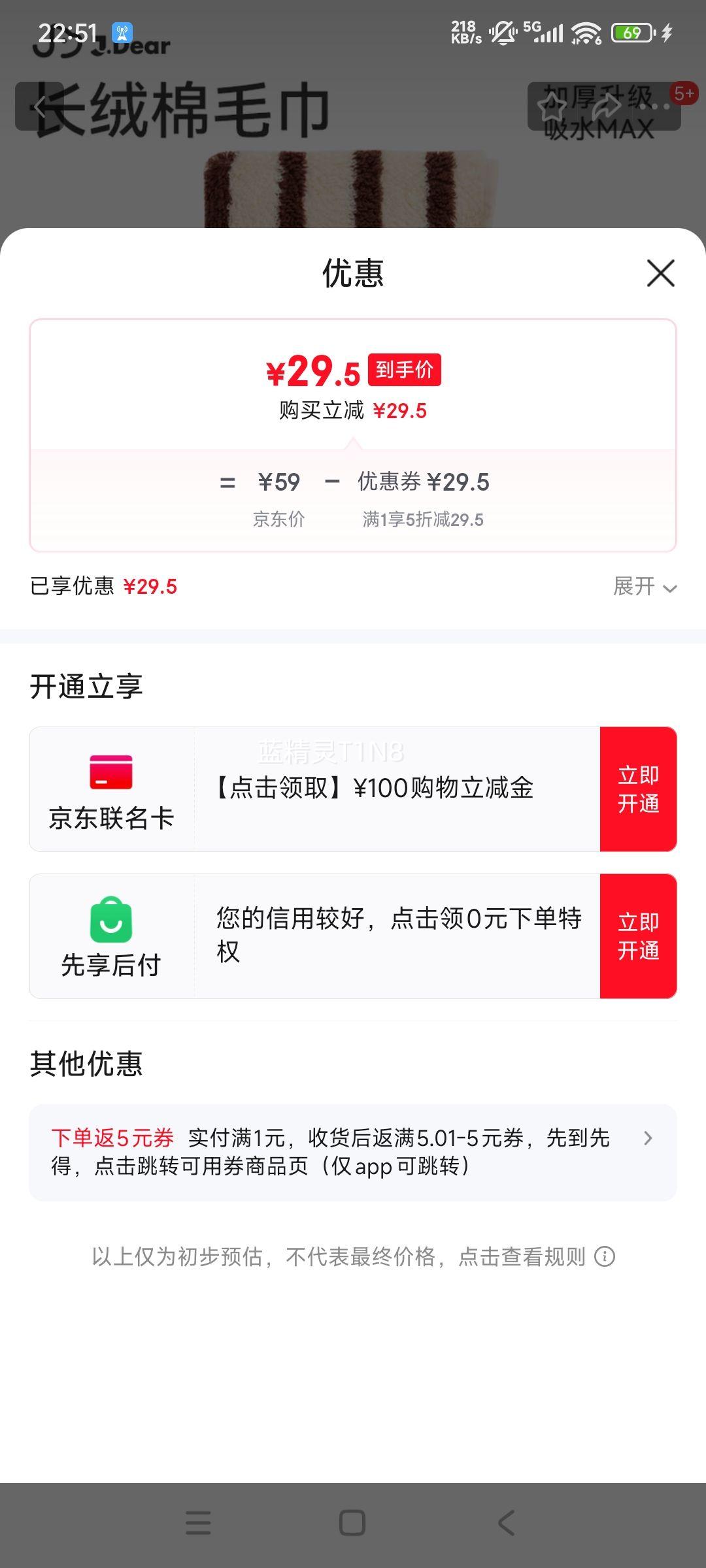Tap 立即开通 for 京东联名卡
Image resolution: width=706 pixels, height=1568 pixels.
pos(638,789)
